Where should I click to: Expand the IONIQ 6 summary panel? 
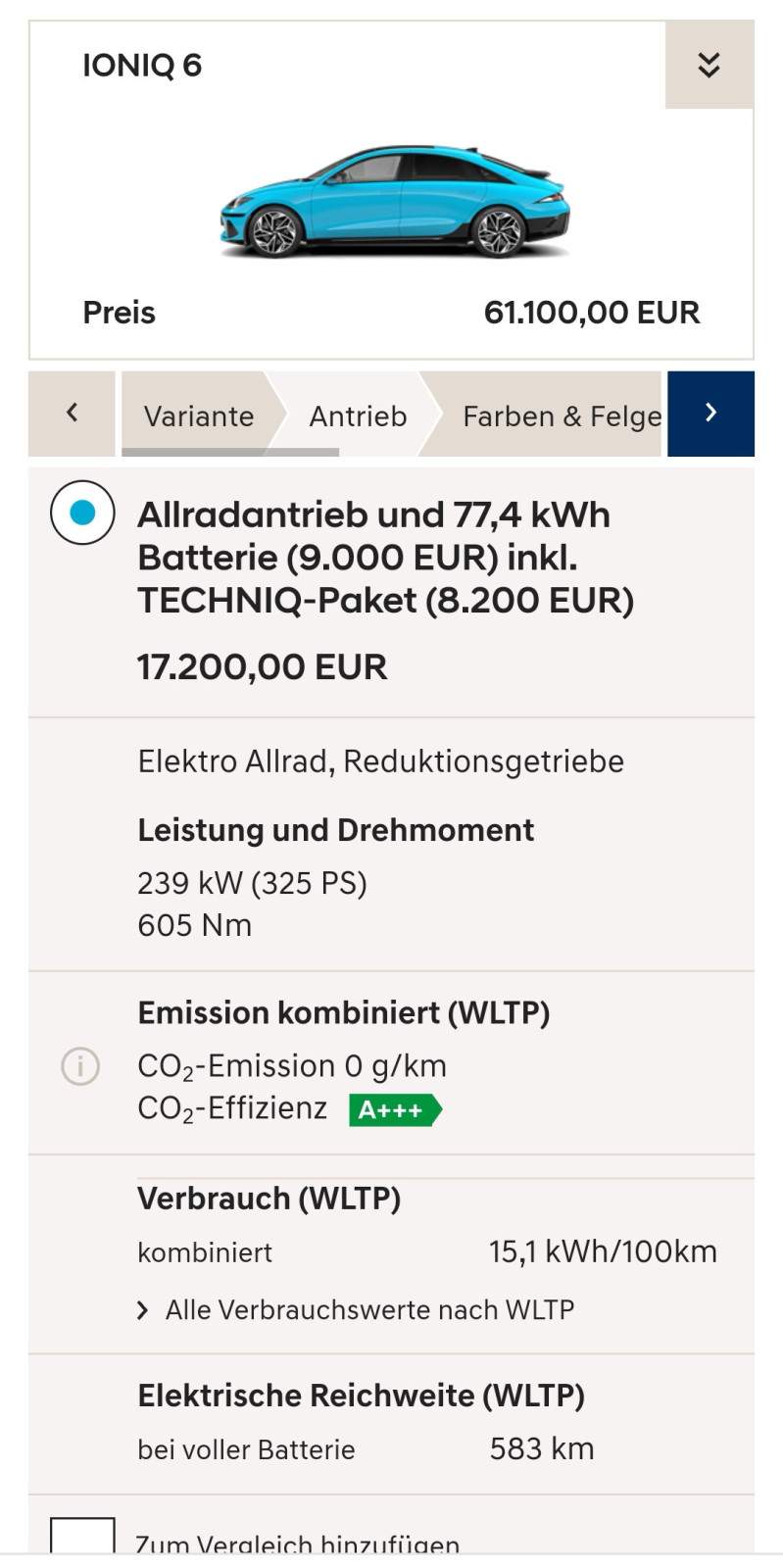(709, 65)
